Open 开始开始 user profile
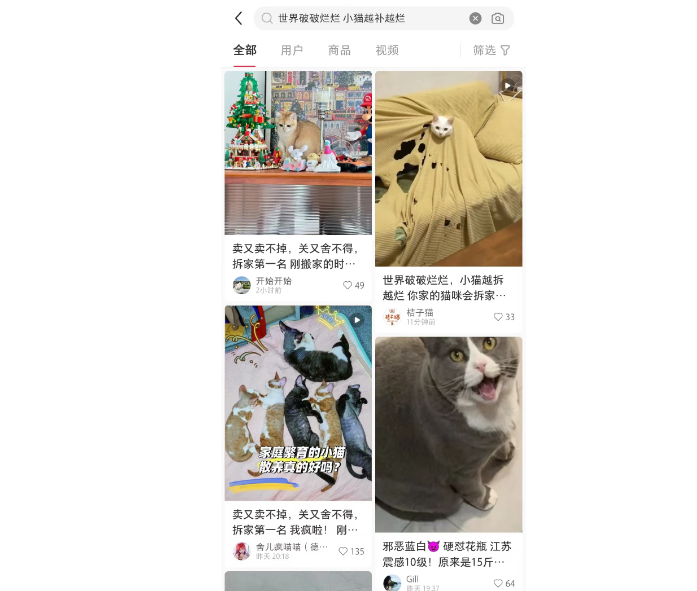Viewport: 697px width, 591px height. coord(242,285)
